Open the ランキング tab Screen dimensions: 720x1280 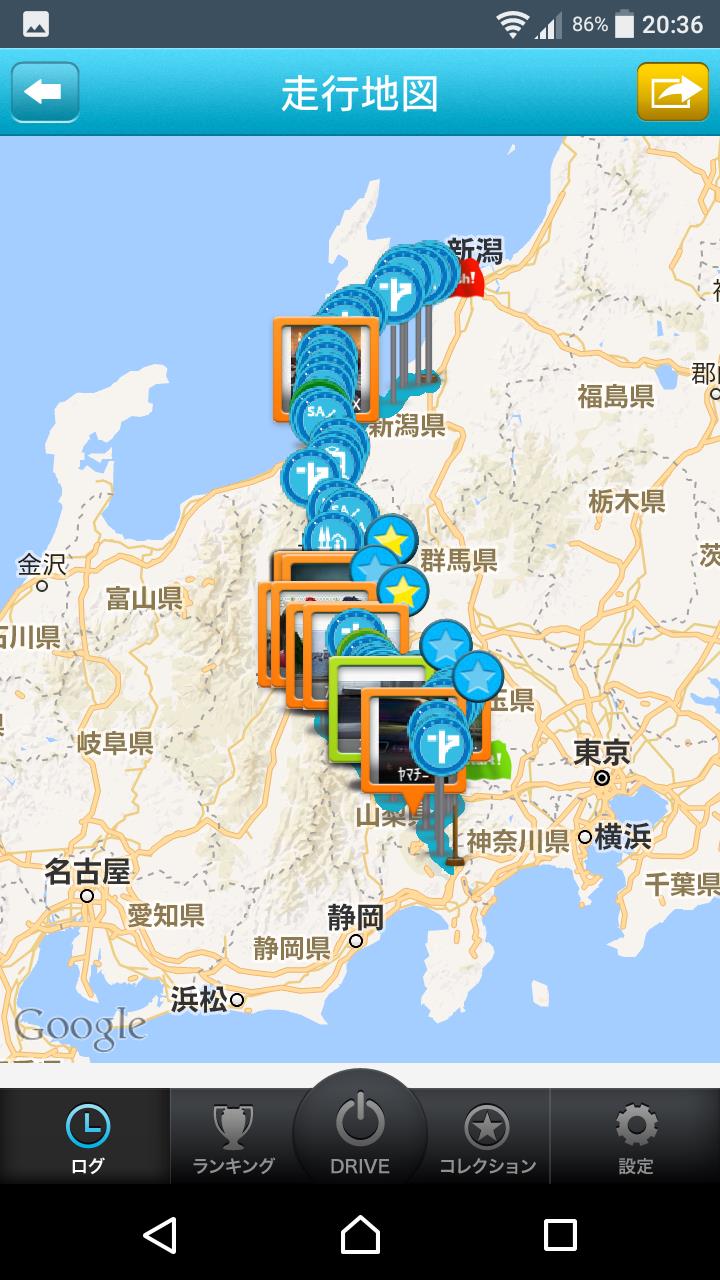[232, 1137]
